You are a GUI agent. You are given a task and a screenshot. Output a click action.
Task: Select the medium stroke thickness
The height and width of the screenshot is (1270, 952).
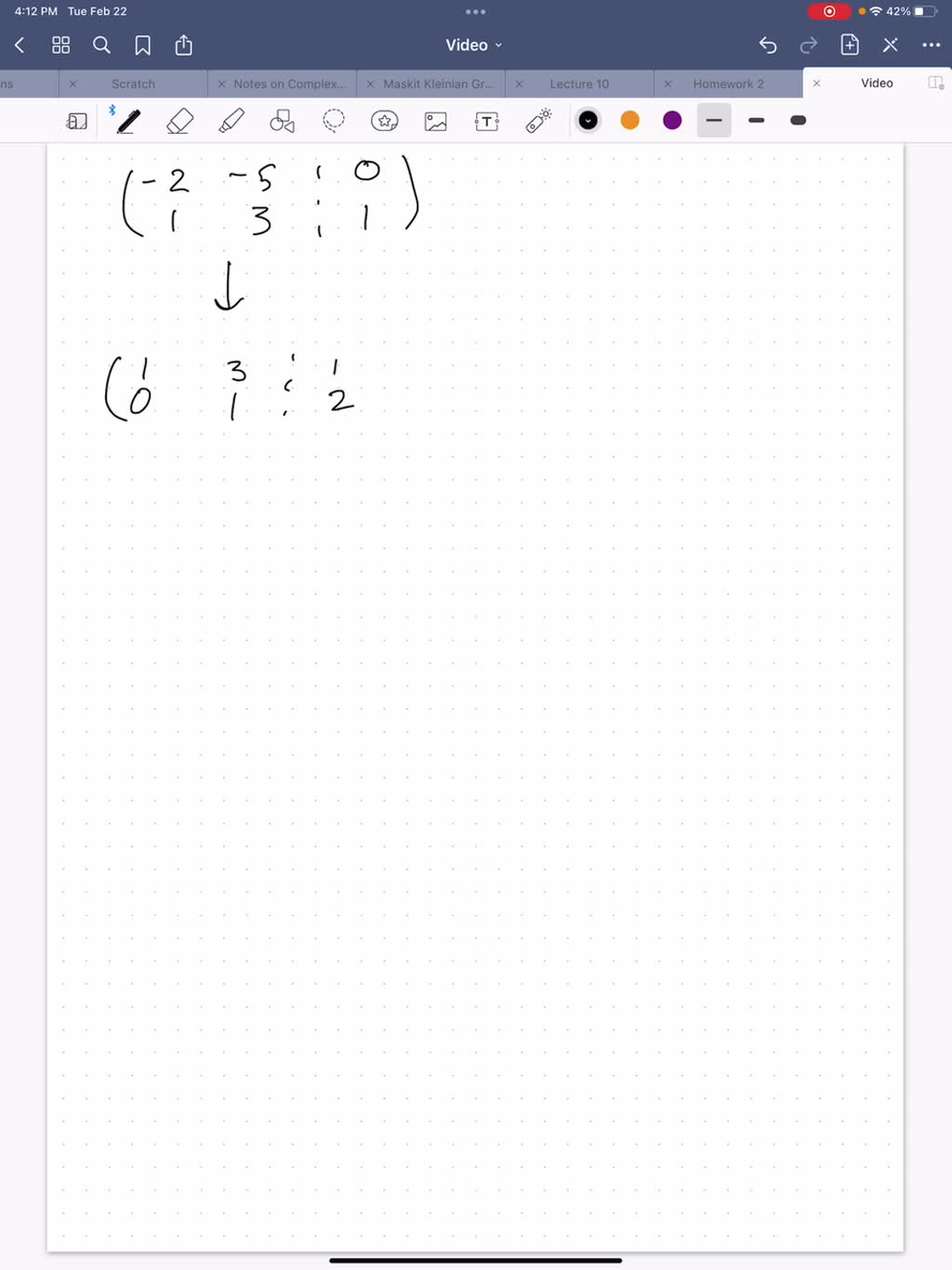756,120
